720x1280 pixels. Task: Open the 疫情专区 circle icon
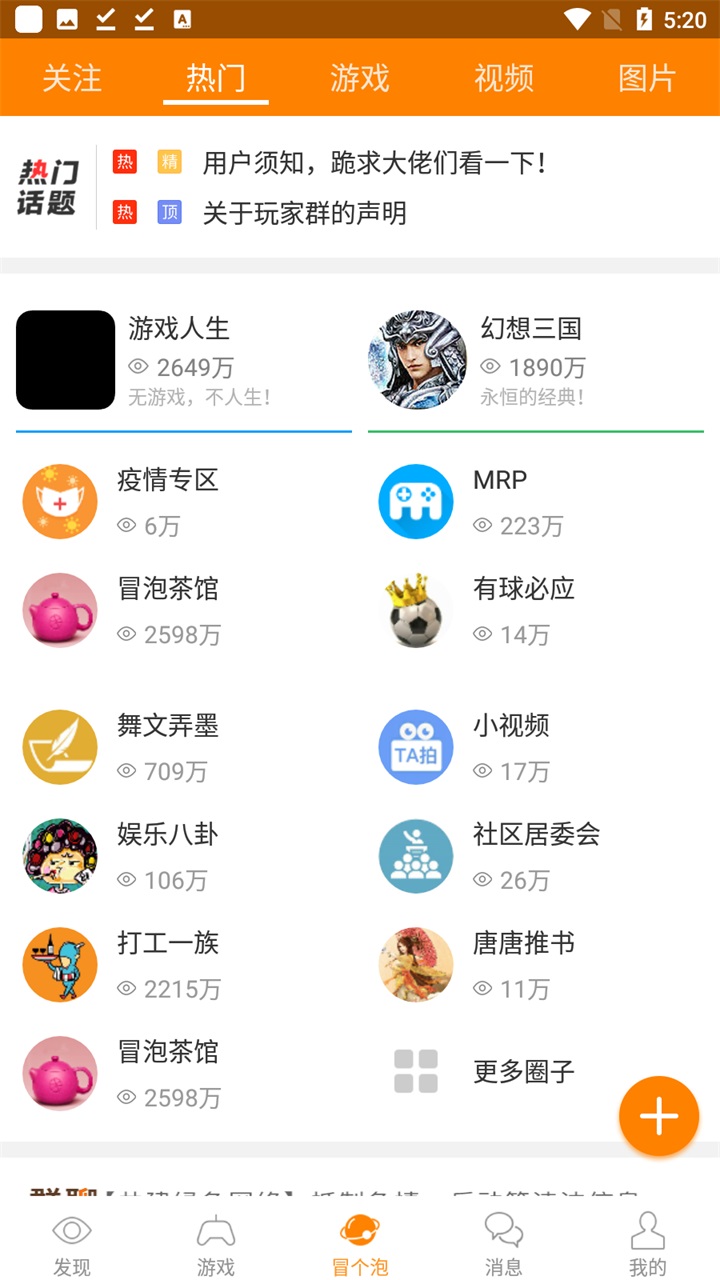pos(59,501)
